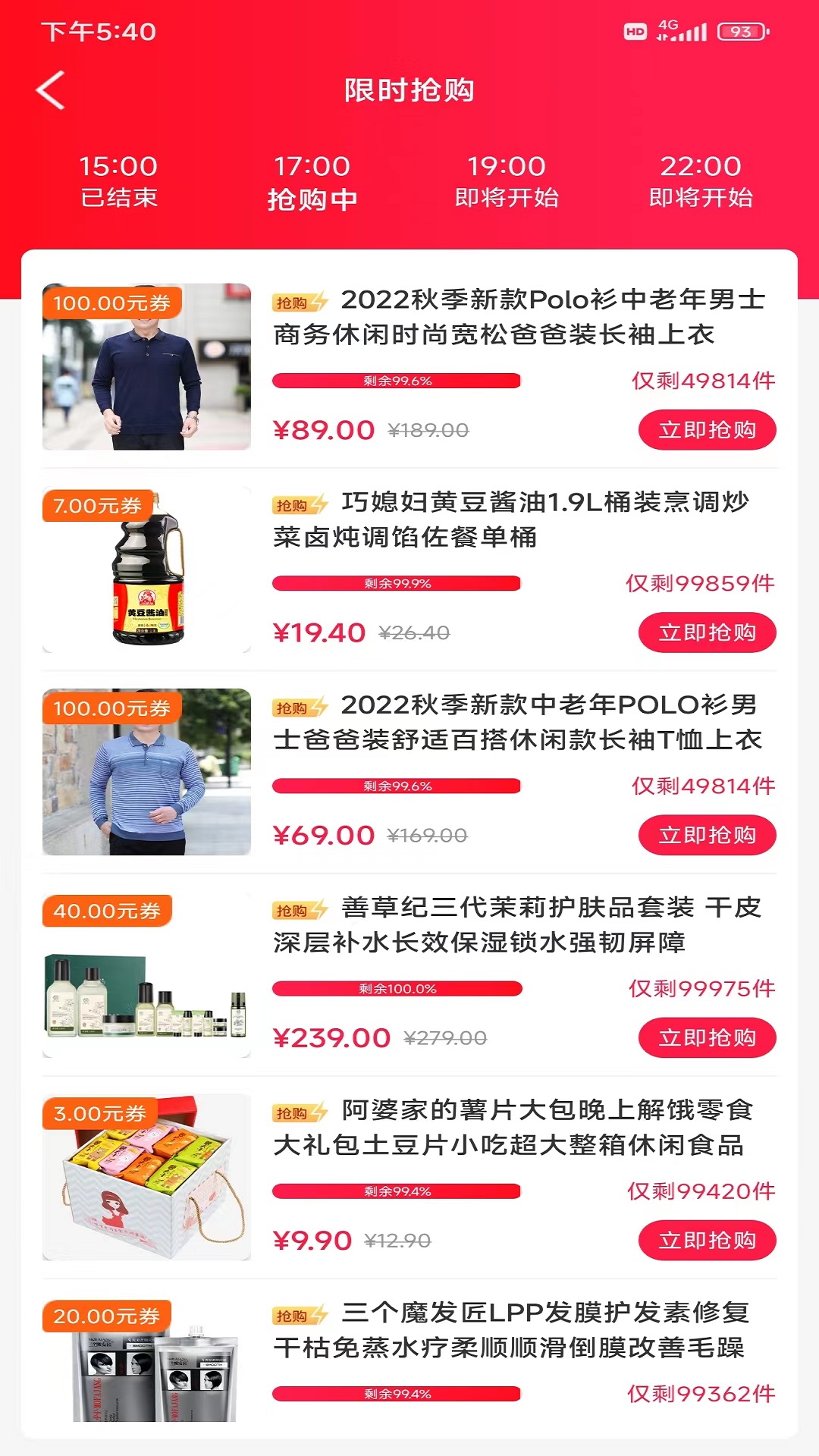This screenshot has height=1456, width=819.
Task: Open the navy Polo衫 product image
Action: click(146, 367)
